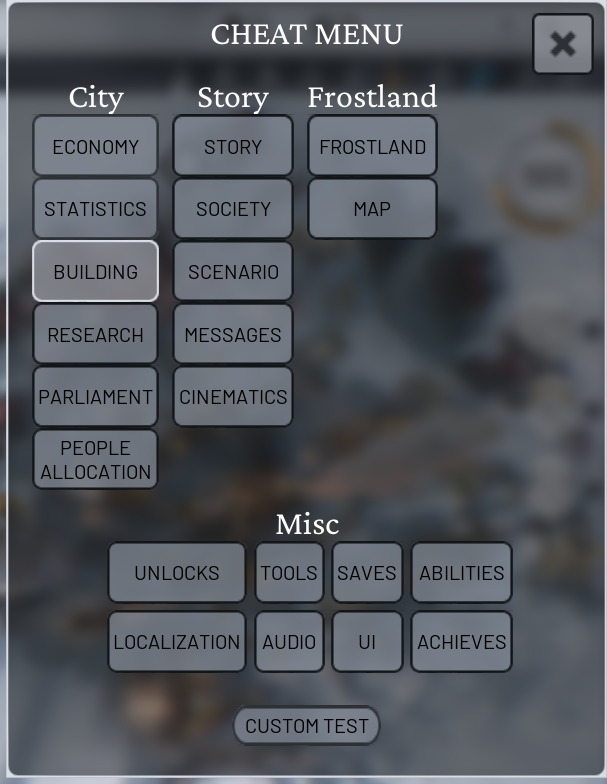Go to Research cheats
Viewport: 607px width, 784px height.
pos(95,334)
